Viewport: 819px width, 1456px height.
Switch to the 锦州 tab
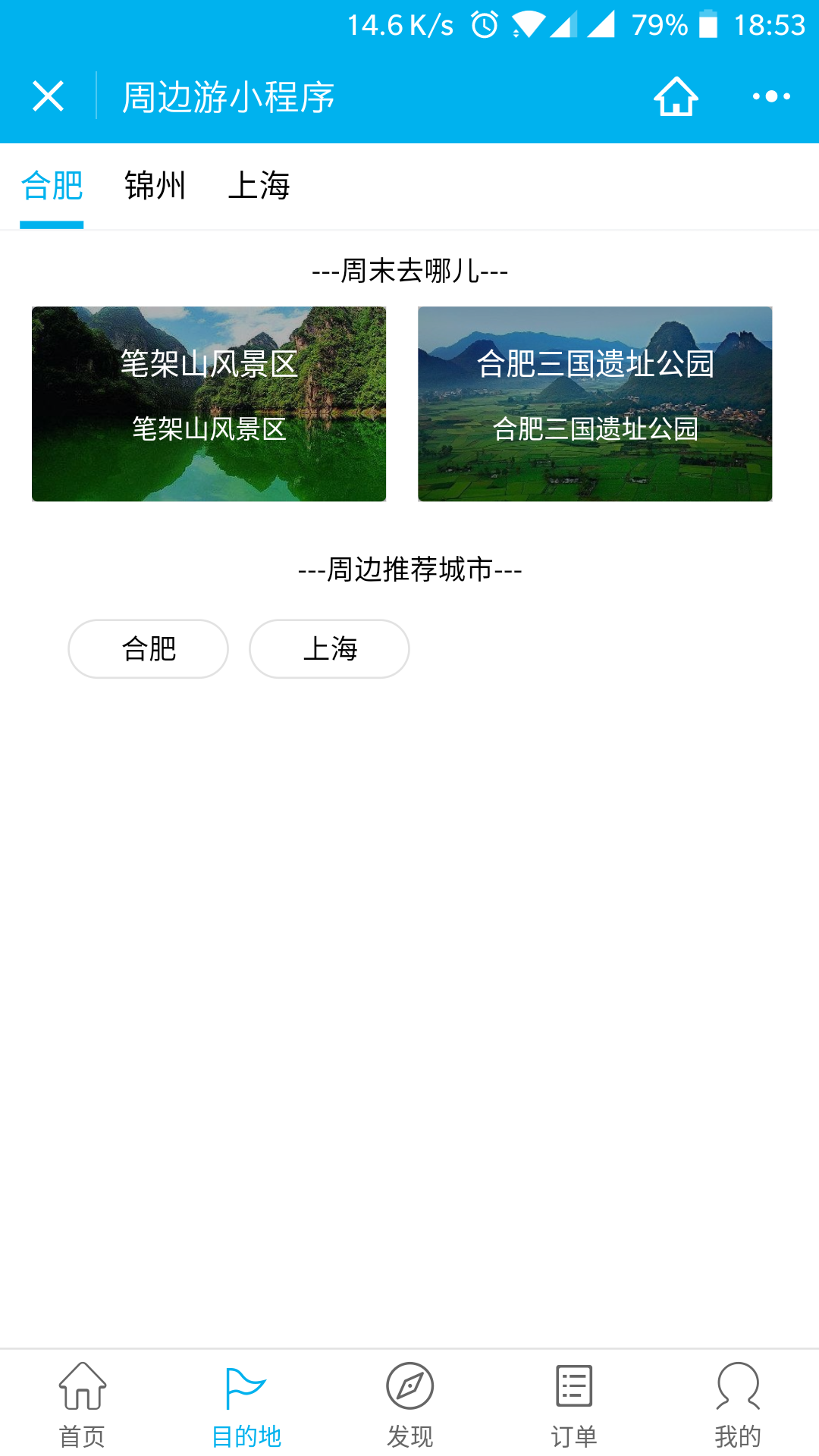point(155,187)
